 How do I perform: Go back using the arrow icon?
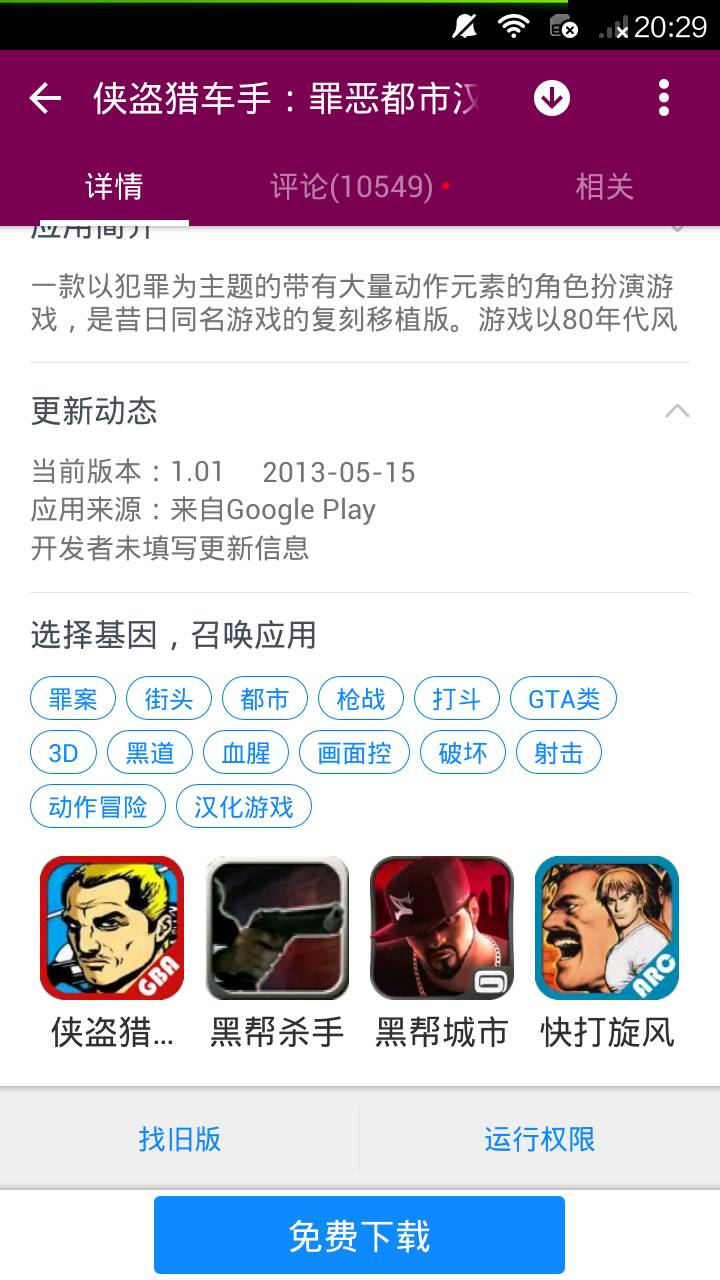coord(45,98)
